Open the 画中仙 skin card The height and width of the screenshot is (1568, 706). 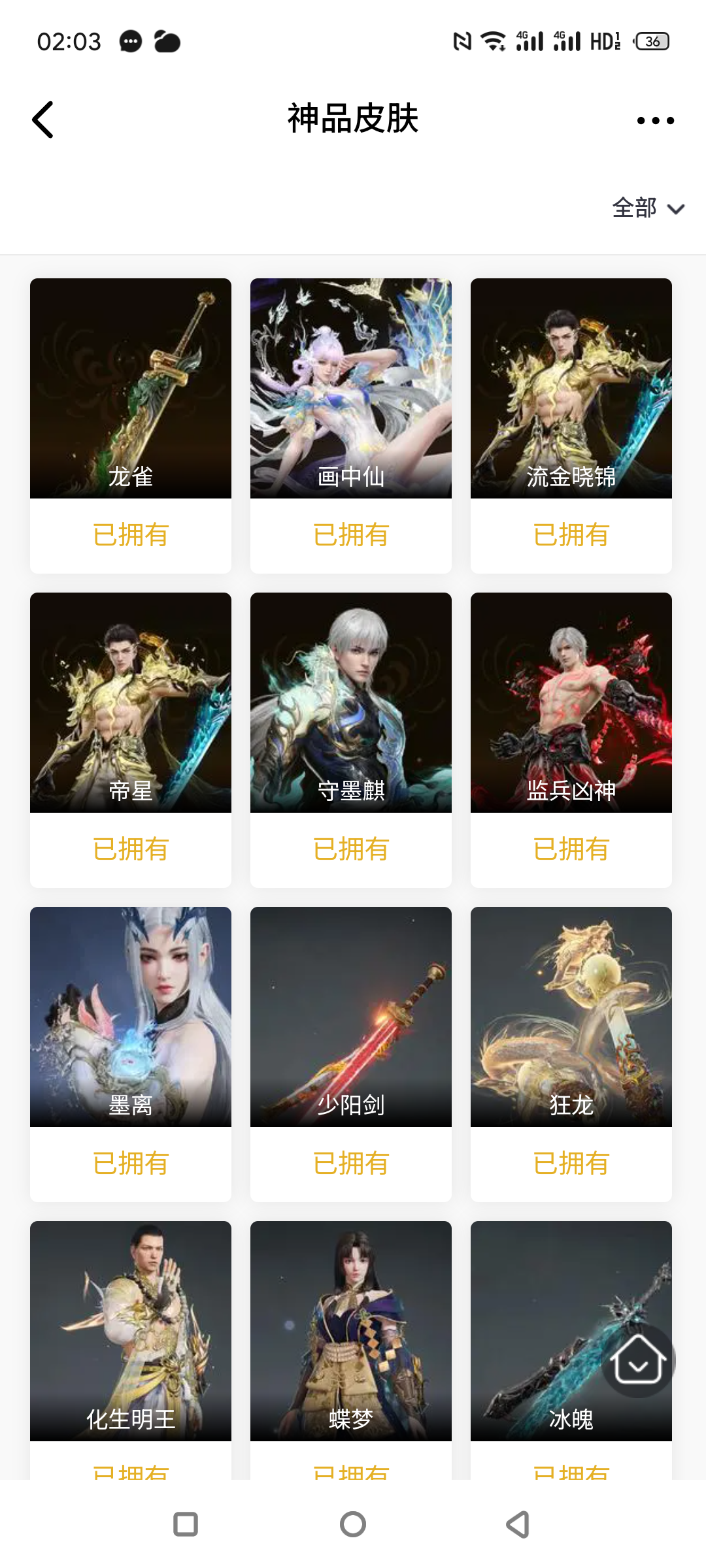click(351, 389)
